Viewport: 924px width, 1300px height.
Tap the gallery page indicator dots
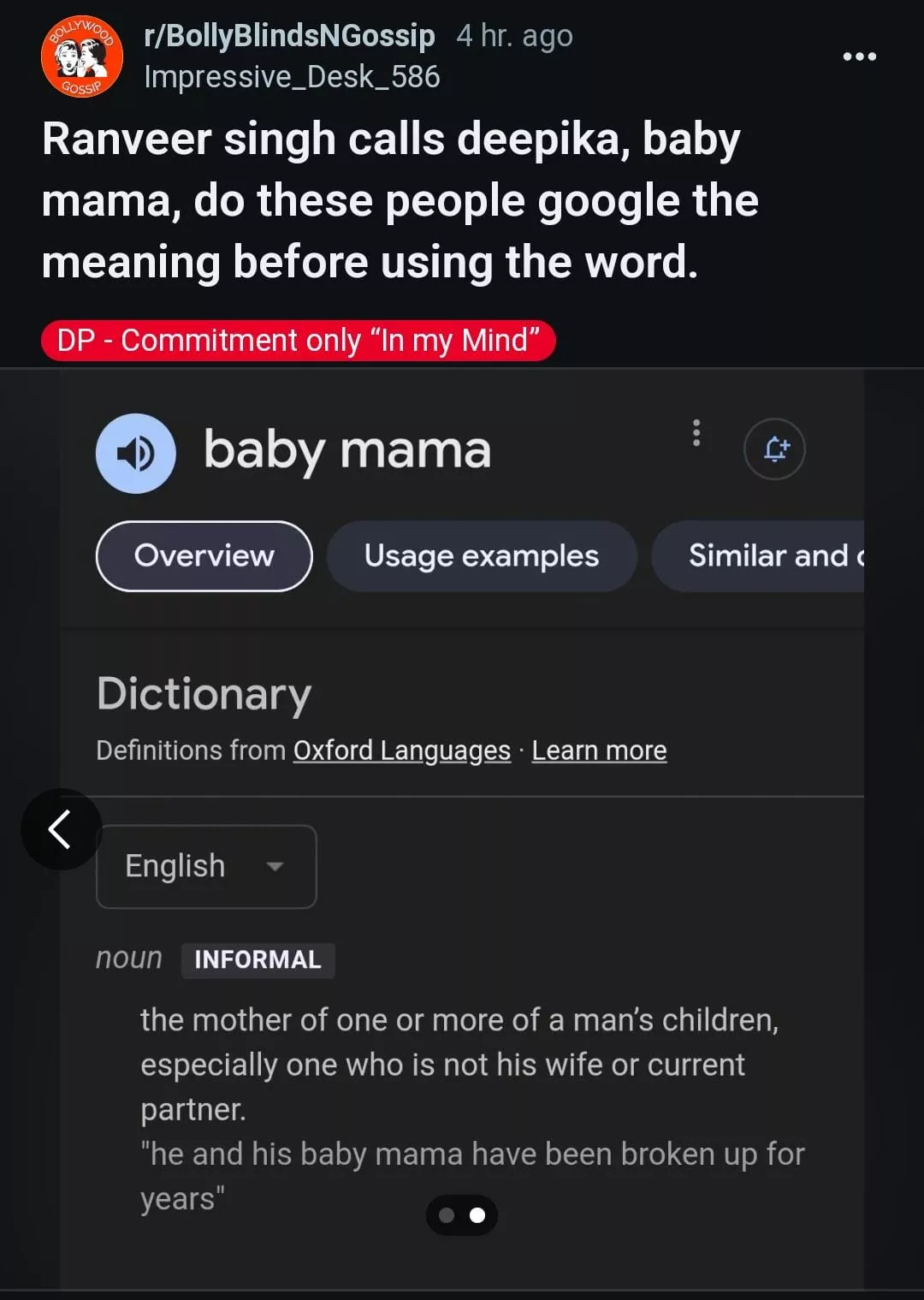(462, 1215)
